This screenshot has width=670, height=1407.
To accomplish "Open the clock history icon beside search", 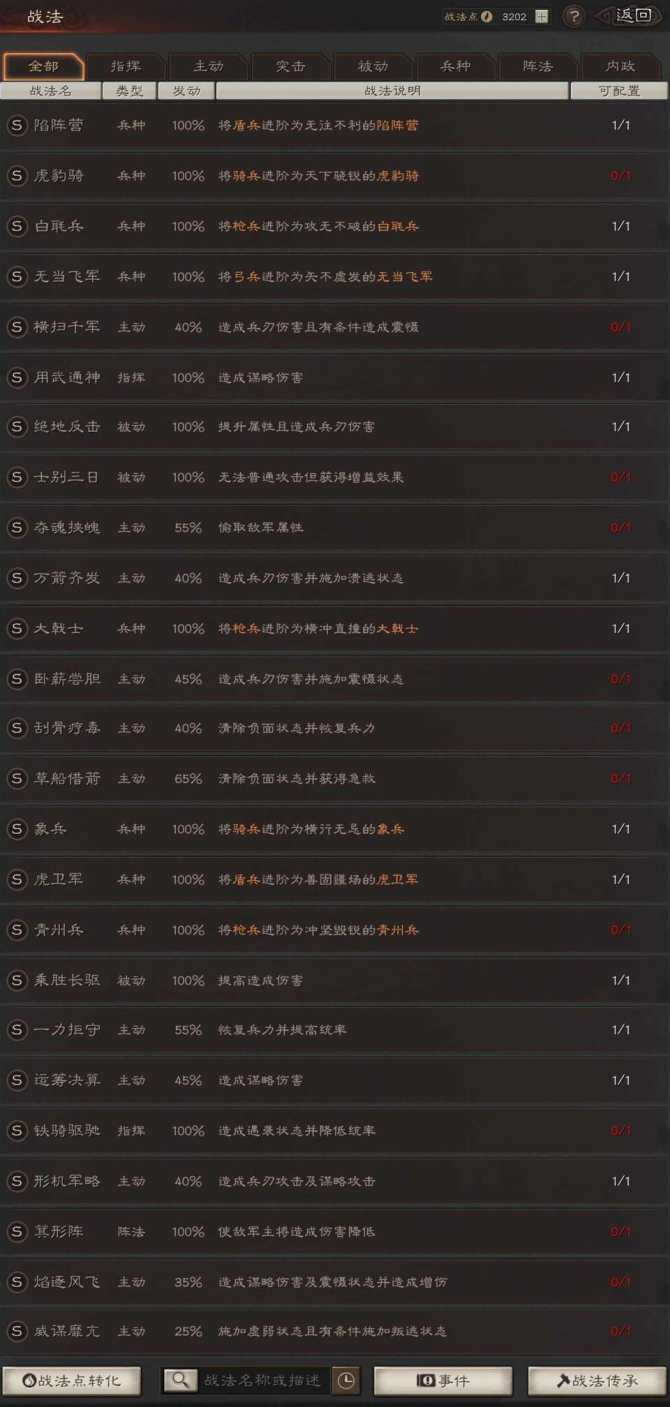I will pyautogui.click(x=345, y=1380).
